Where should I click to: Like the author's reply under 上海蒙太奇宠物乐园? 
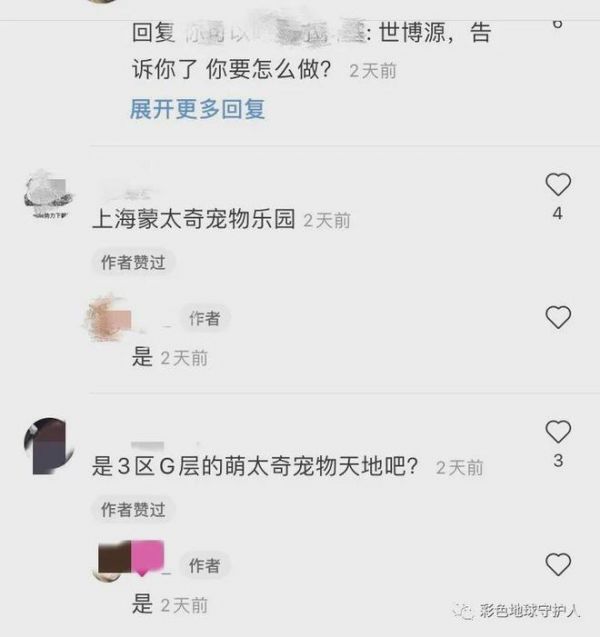pos(557,317)
